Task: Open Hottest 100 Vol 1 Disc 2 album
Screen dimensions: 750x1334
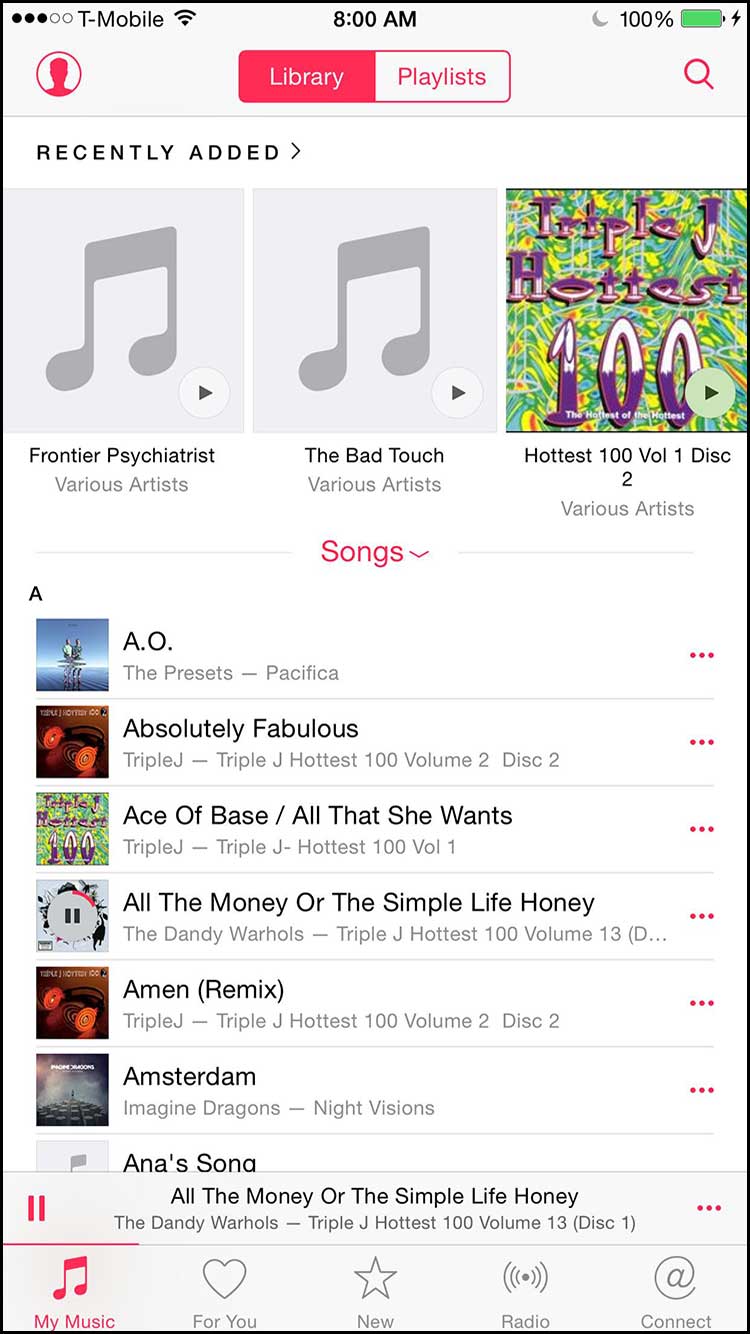Action: (626, 310)
